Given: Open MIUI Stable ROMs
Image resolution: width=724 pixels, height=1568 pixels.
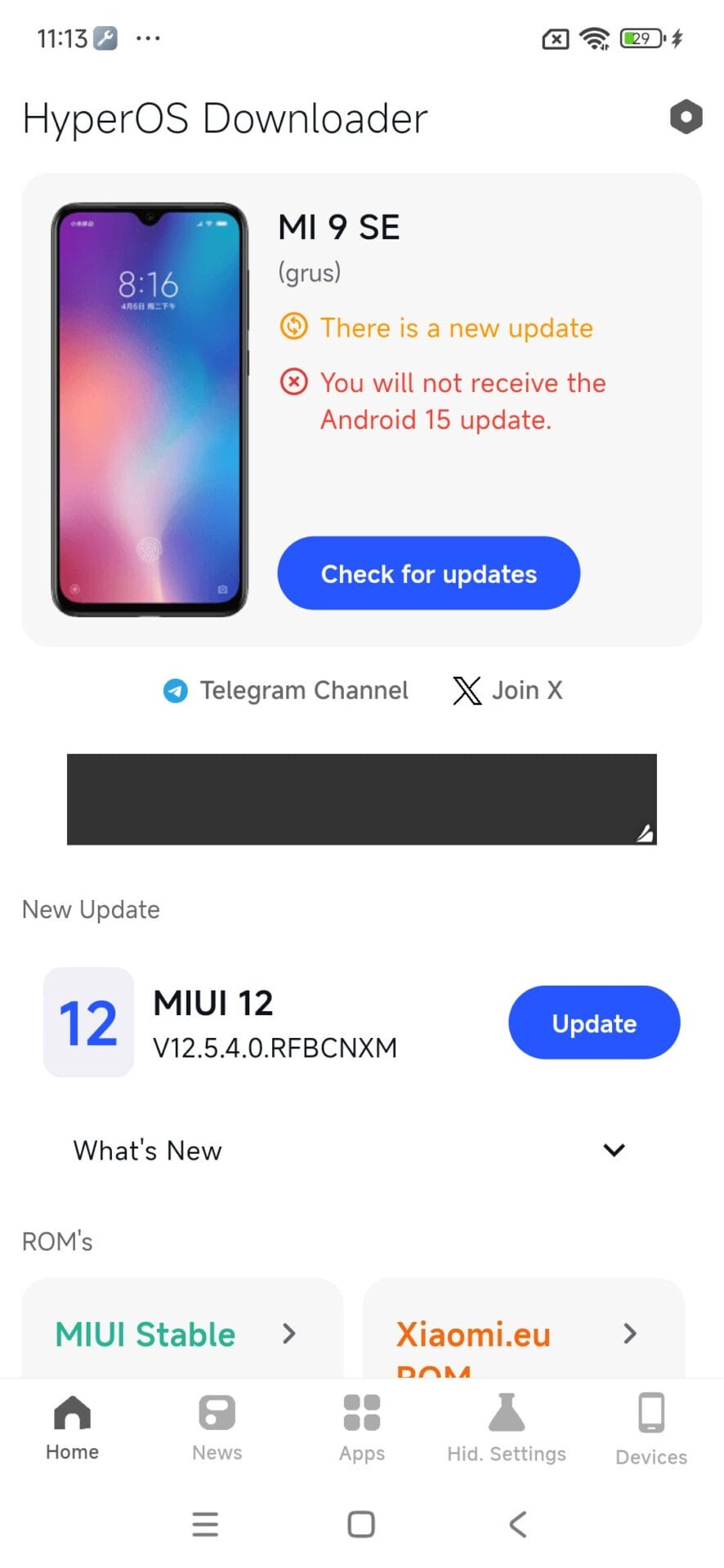Looking at the screenshot, I should coord(181,1334).
